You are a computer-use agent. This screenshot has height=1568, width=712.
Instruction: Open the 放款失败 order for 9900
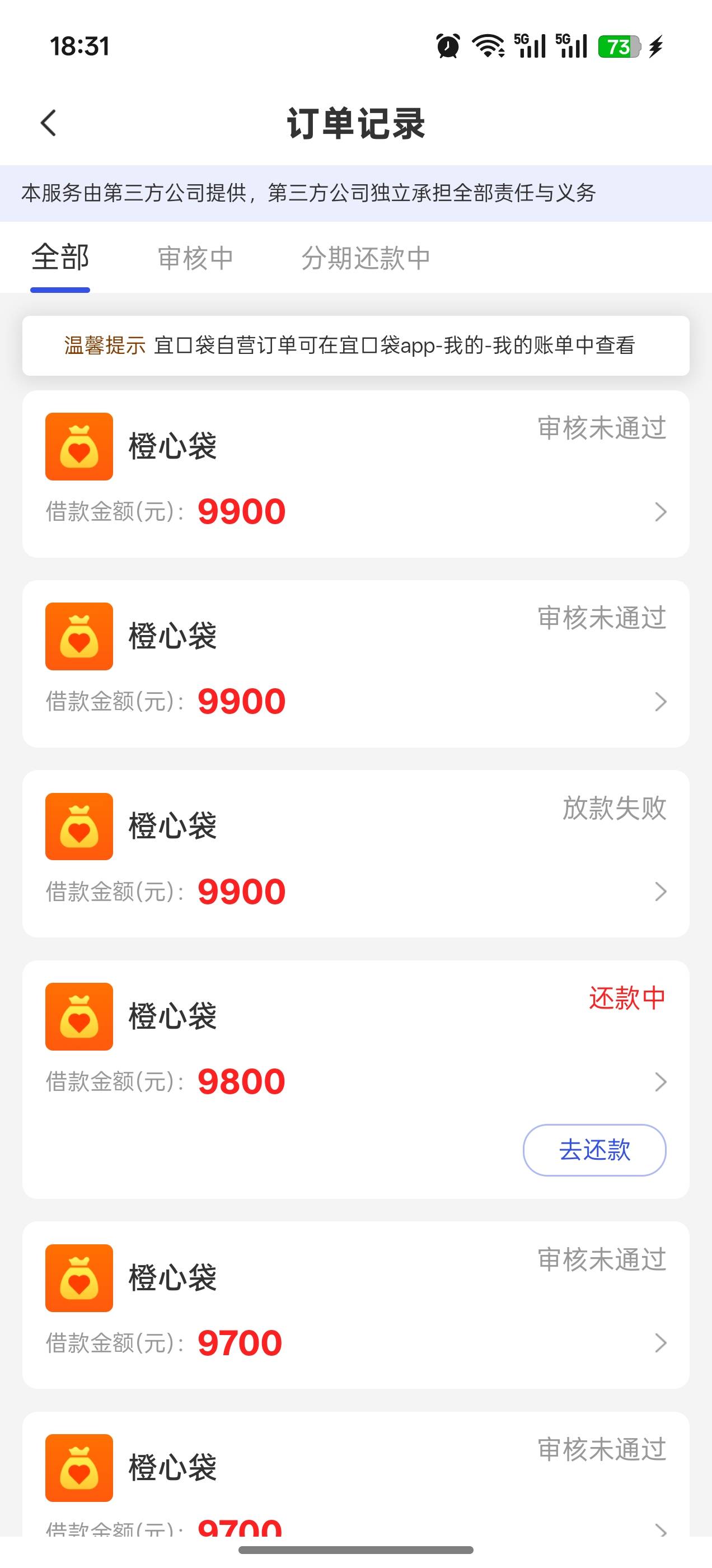[x=356, y=853]
